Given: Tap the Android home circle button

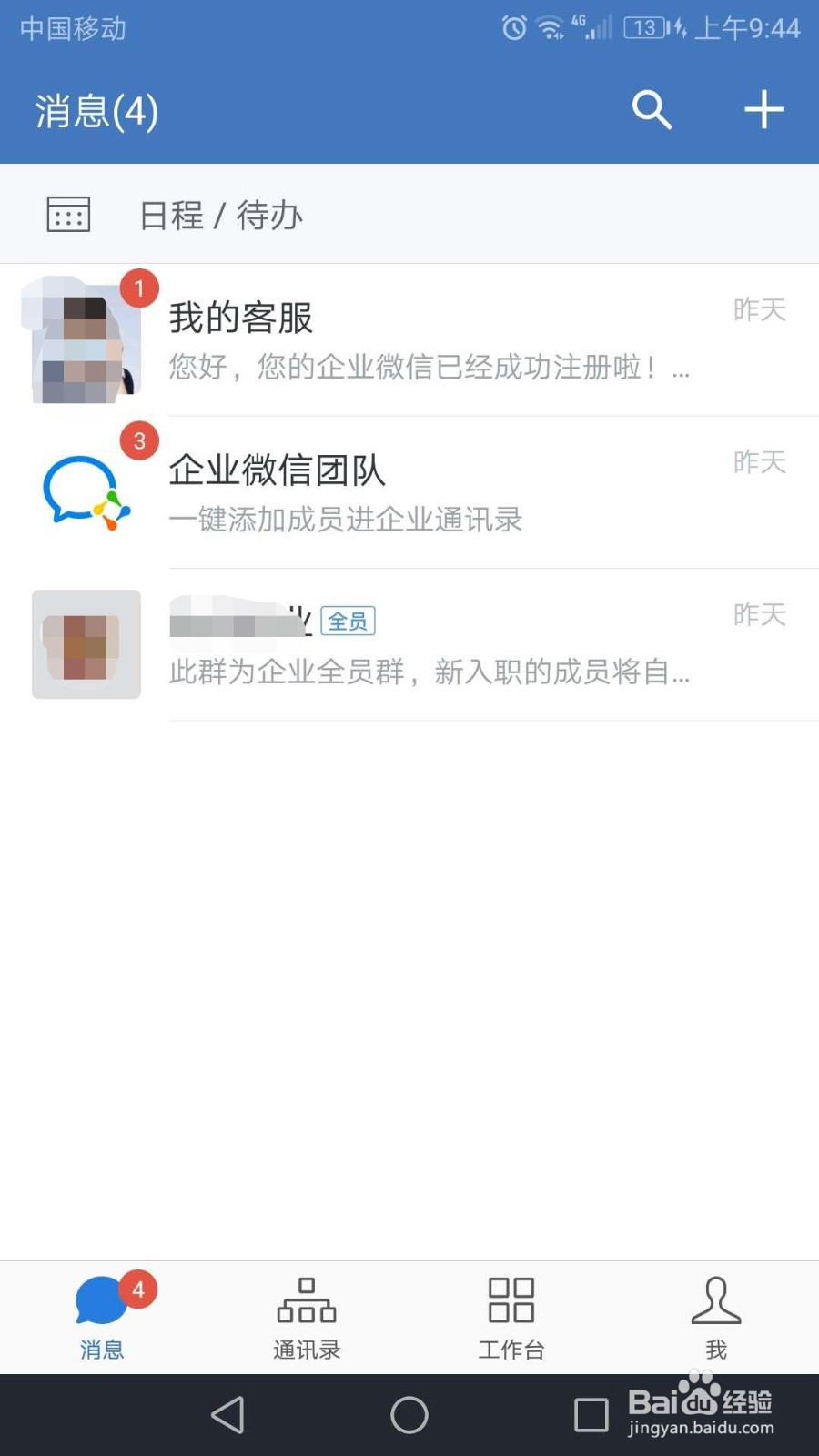Looking at the screenshot, I should point(409,1414).
